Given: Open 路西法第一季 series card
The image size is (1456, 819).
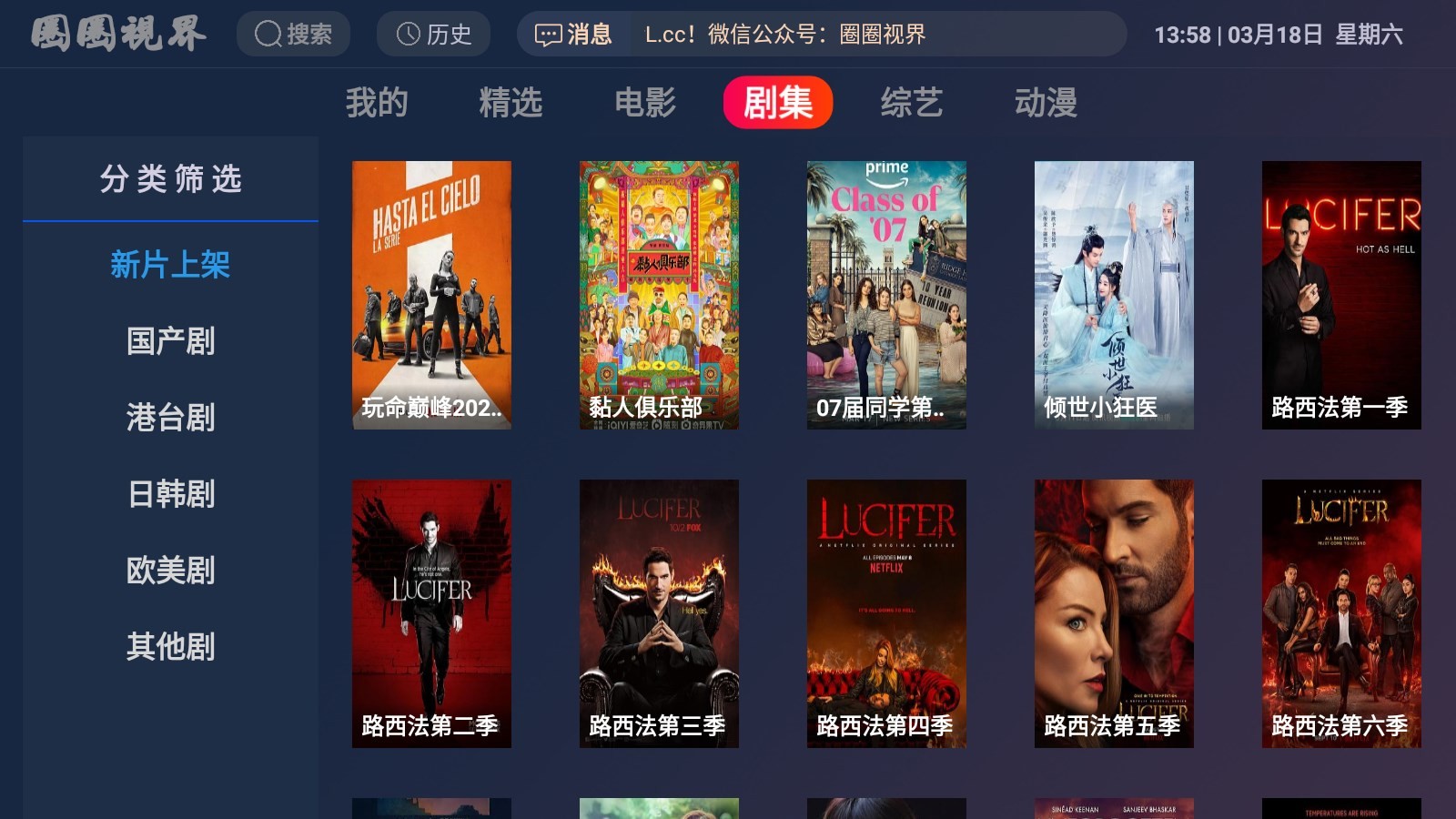Looking at the screenshot, I should [x=1341, y=295].
